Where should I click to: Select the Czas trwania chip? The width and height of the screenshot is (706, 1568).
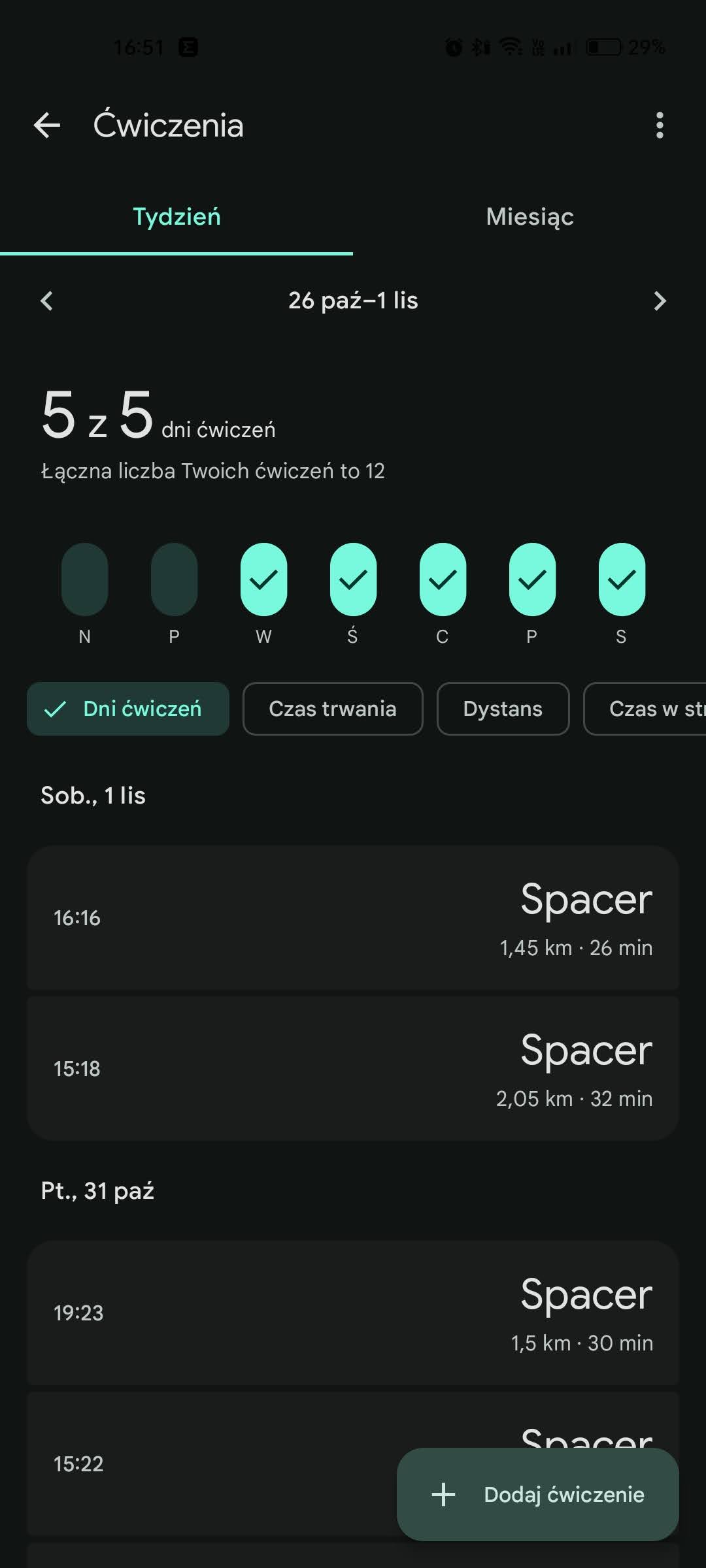pyautogui.click(x=332, y=709)
